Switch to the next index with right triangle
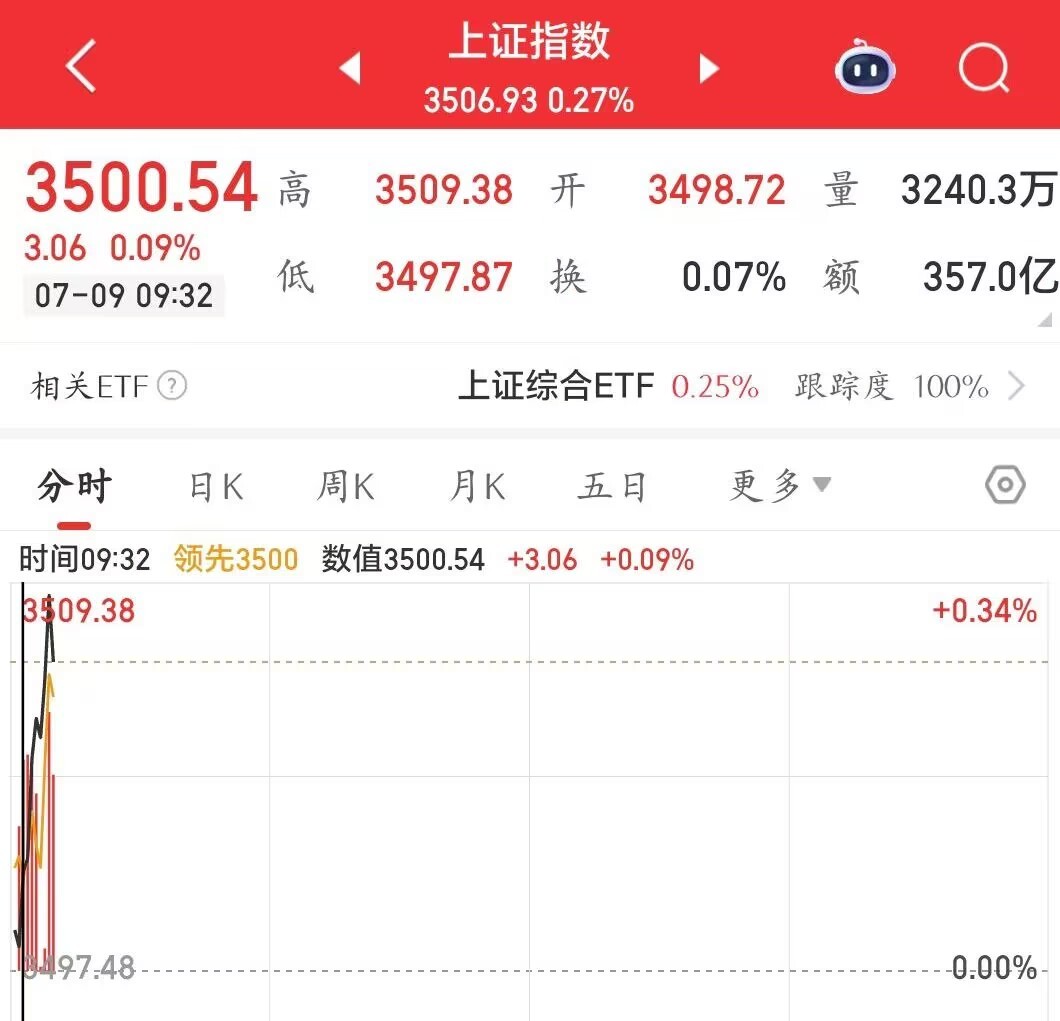 pos(709,68)
